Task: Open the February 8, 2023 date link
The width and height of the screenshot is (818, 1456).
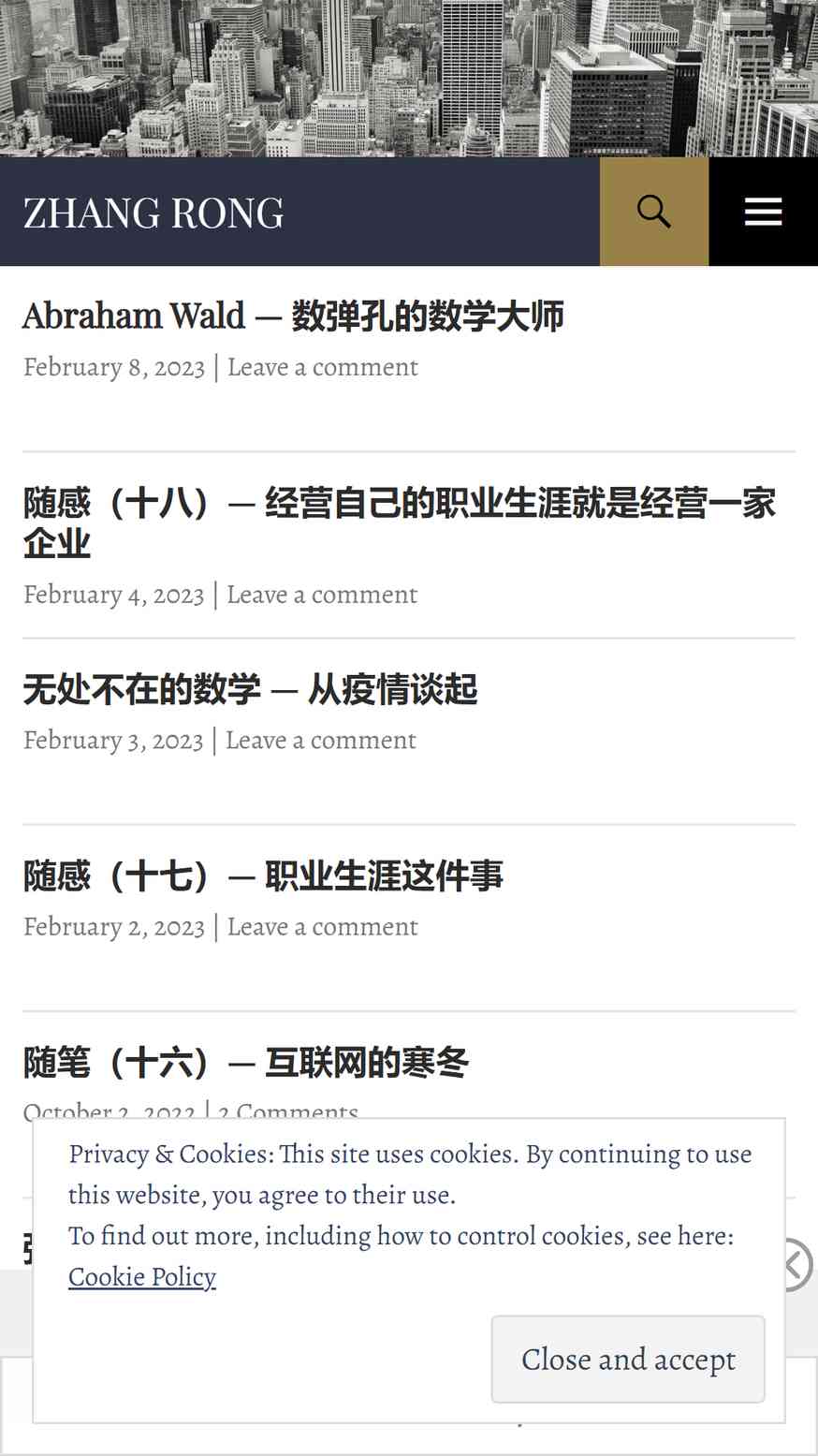Action: click(x=114, y=367)
